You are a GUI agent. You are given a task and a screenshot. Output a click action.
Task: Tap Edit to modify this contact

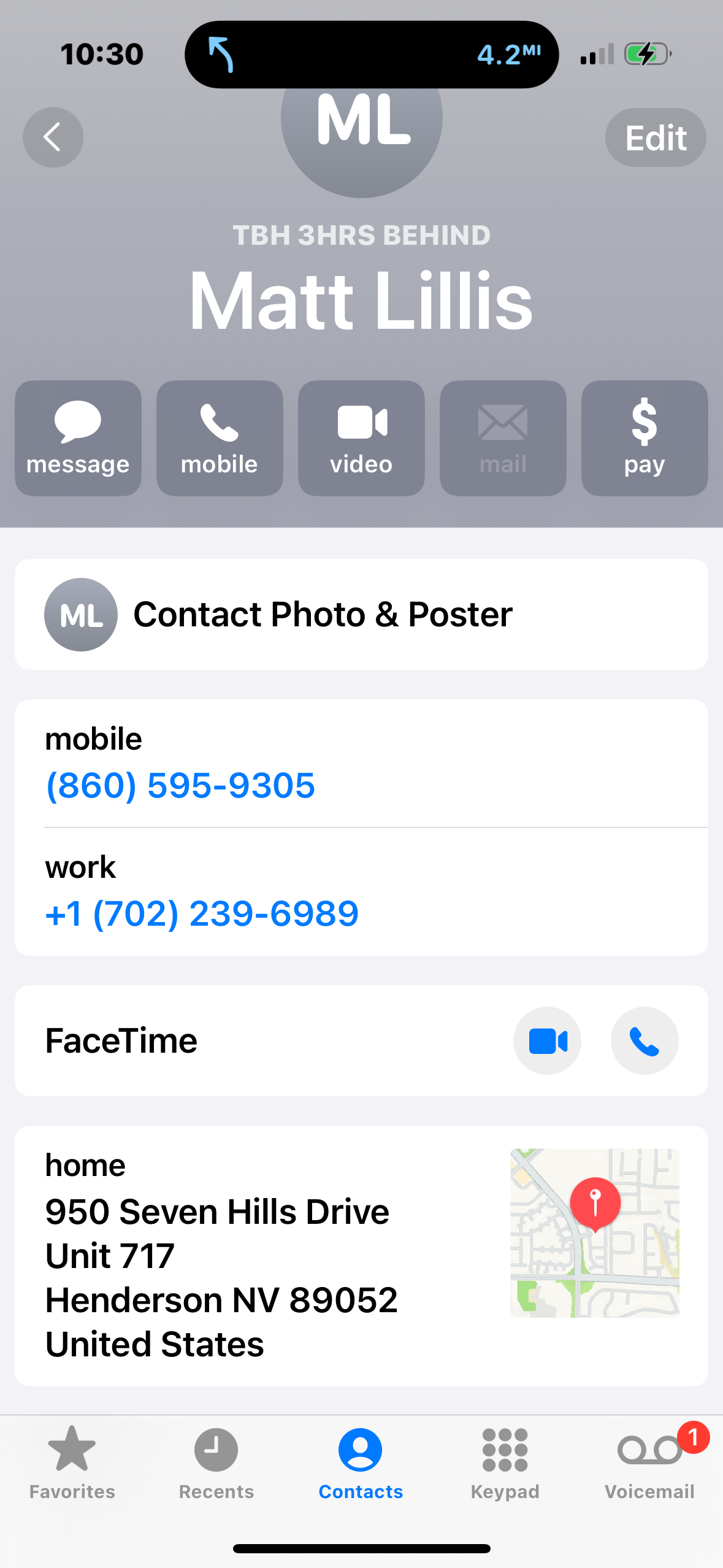click(655, 138)
